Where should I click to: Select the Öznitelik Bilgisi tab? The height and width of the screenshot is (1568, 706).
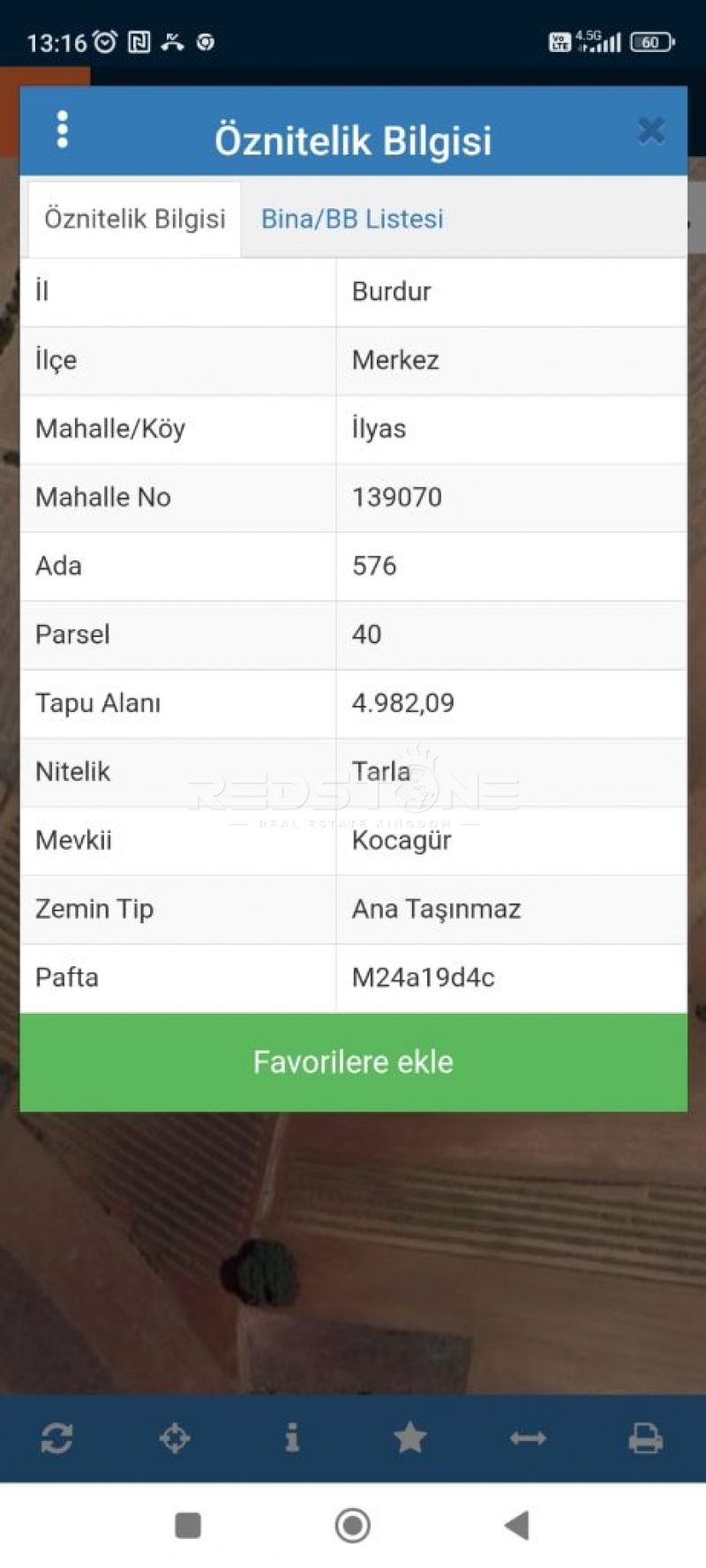click(135, 219)
